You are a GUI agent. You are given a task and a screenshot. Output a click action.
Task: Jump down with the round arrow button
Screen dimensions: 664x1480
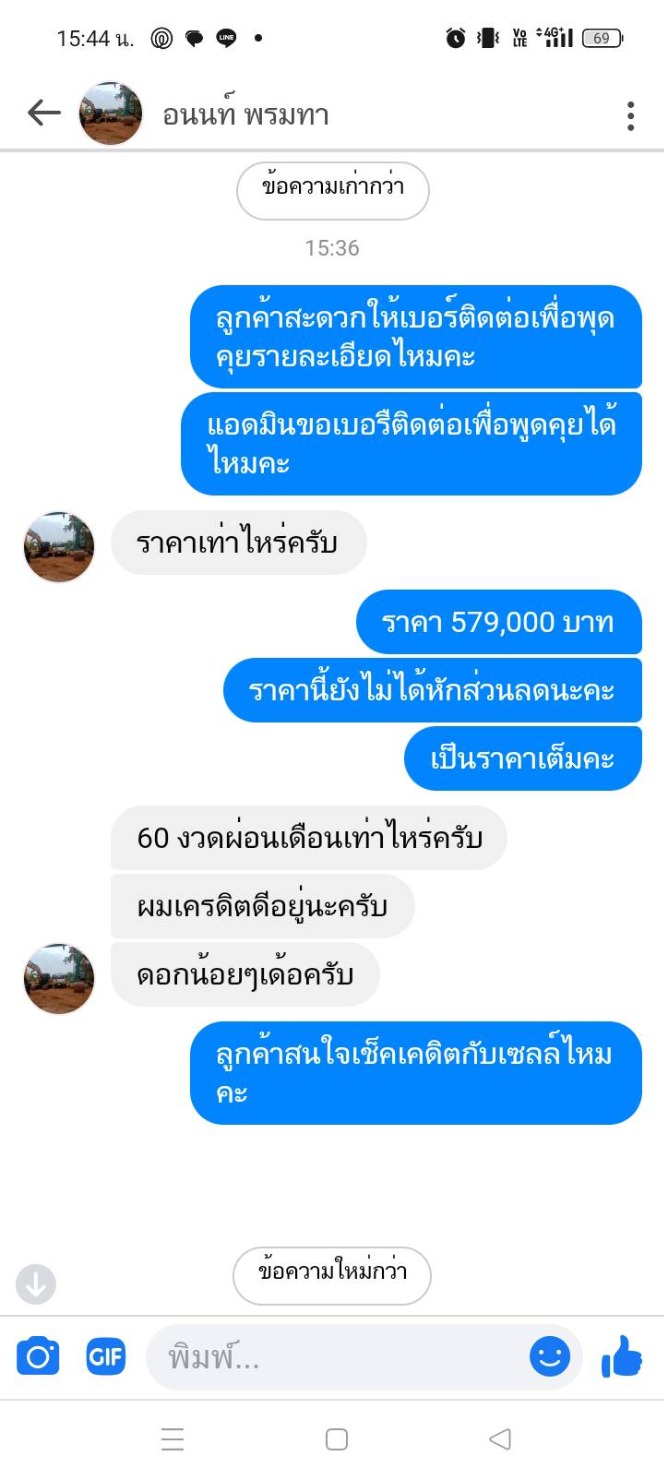point(36,1284)
